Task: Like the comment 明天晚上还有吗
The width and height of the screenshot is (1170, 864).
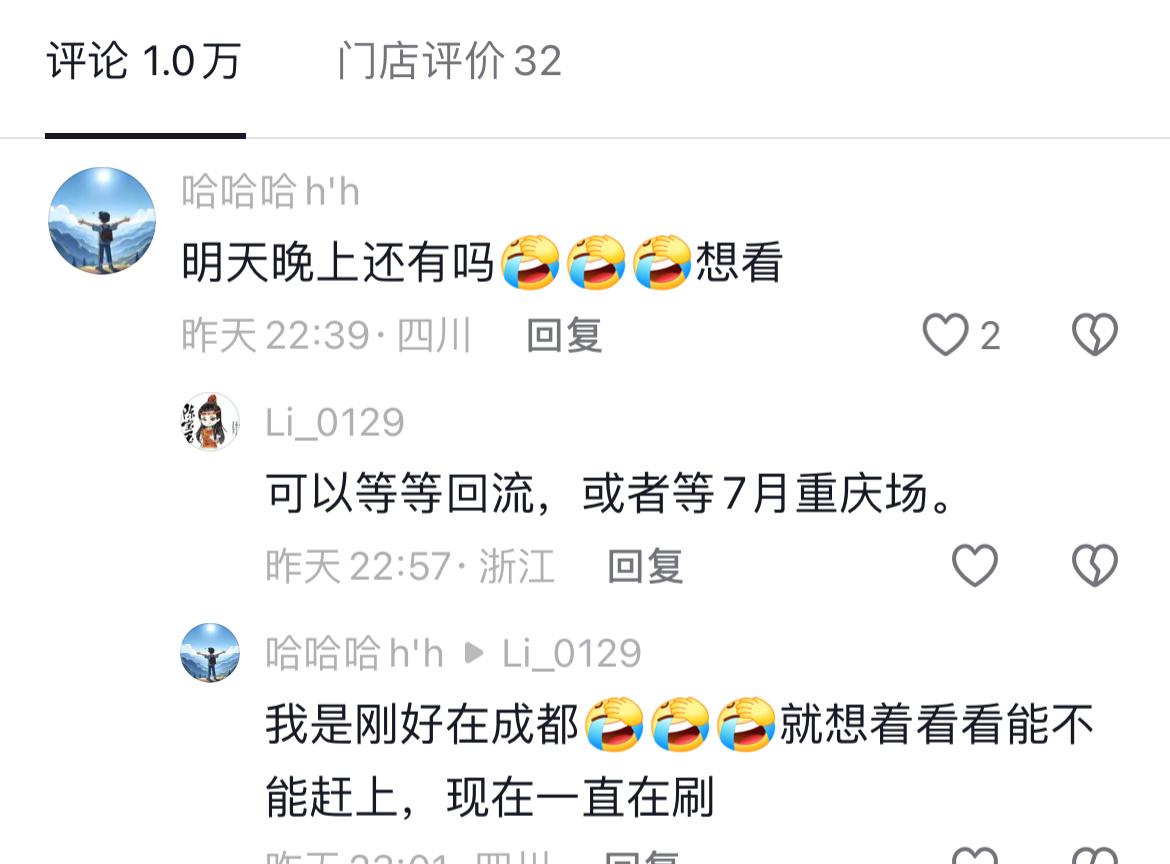Action: (x=946, y=335)
